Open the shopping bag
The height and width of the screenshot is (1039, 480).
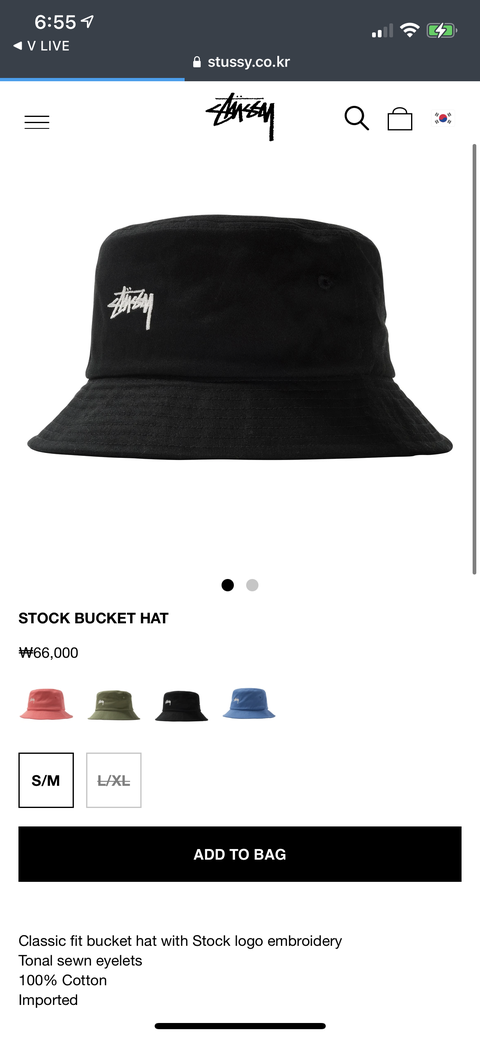400,119
